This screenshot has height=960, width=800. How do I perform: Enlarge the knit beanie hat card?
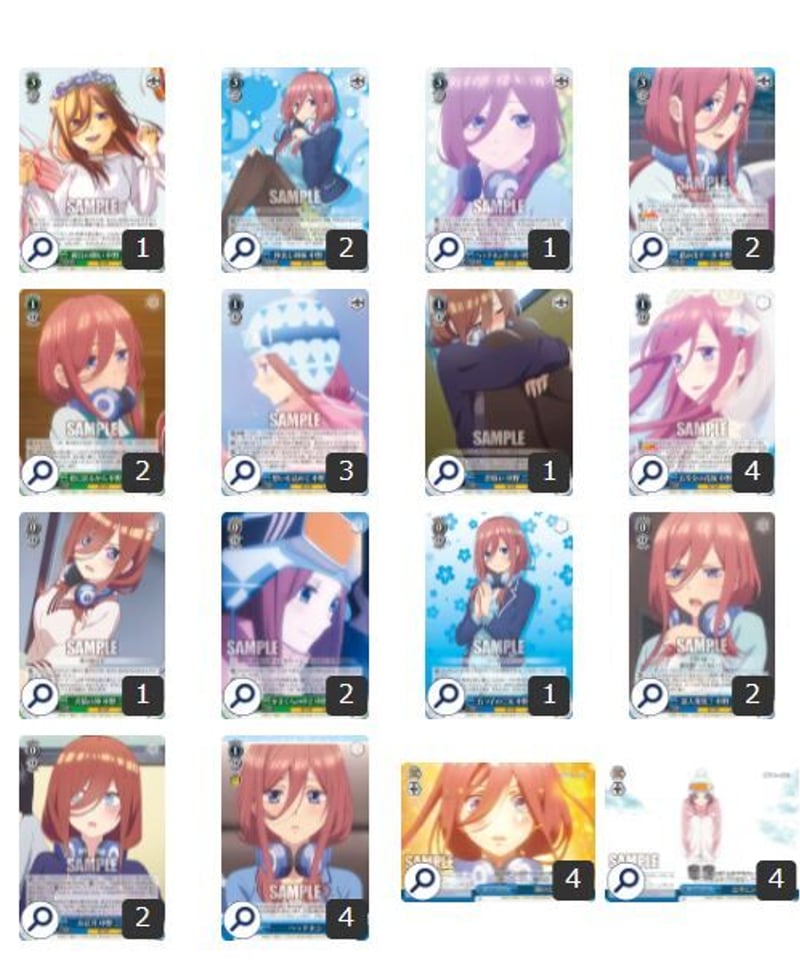pos(243,472)
